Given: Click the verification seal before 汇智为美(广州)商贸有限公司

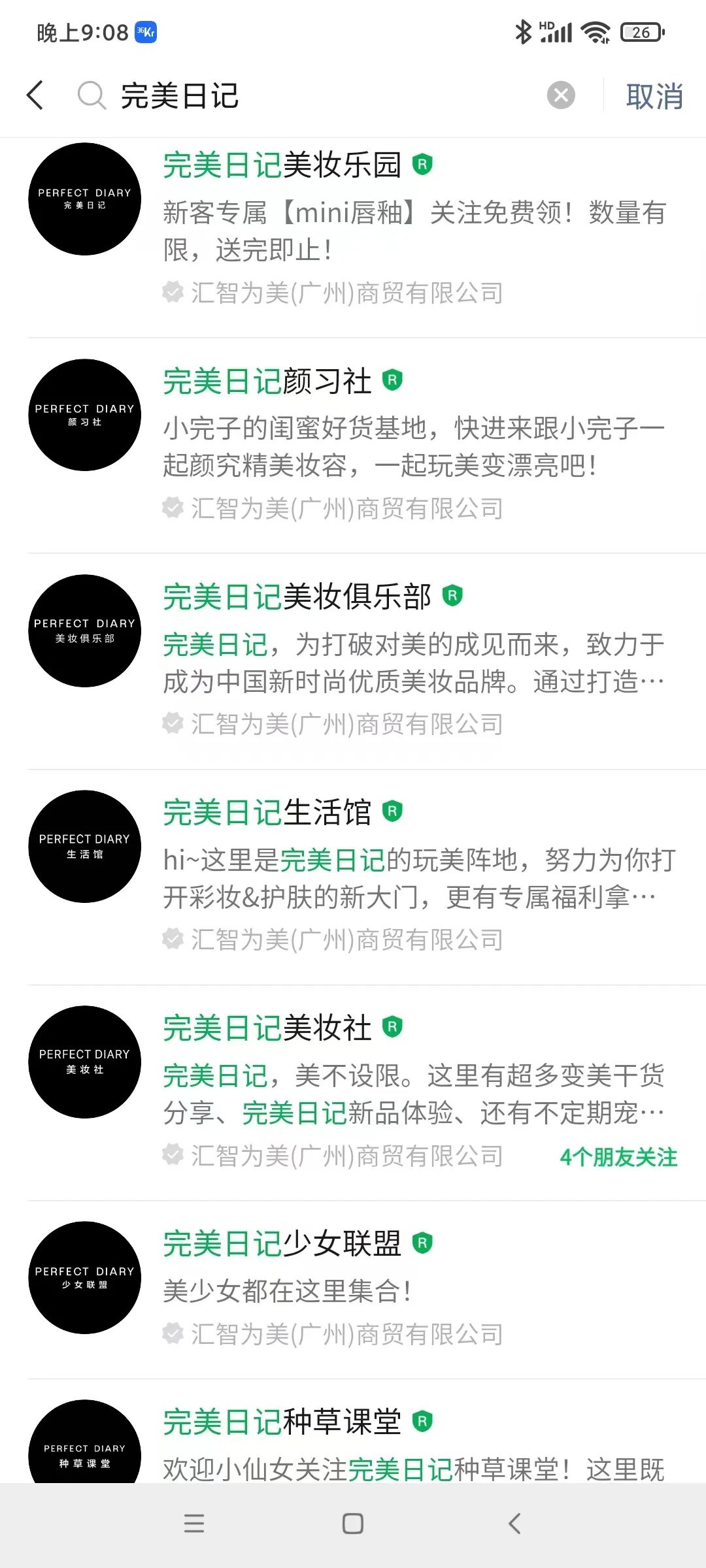Looking at the screenshot, I should tap(173, 292).
